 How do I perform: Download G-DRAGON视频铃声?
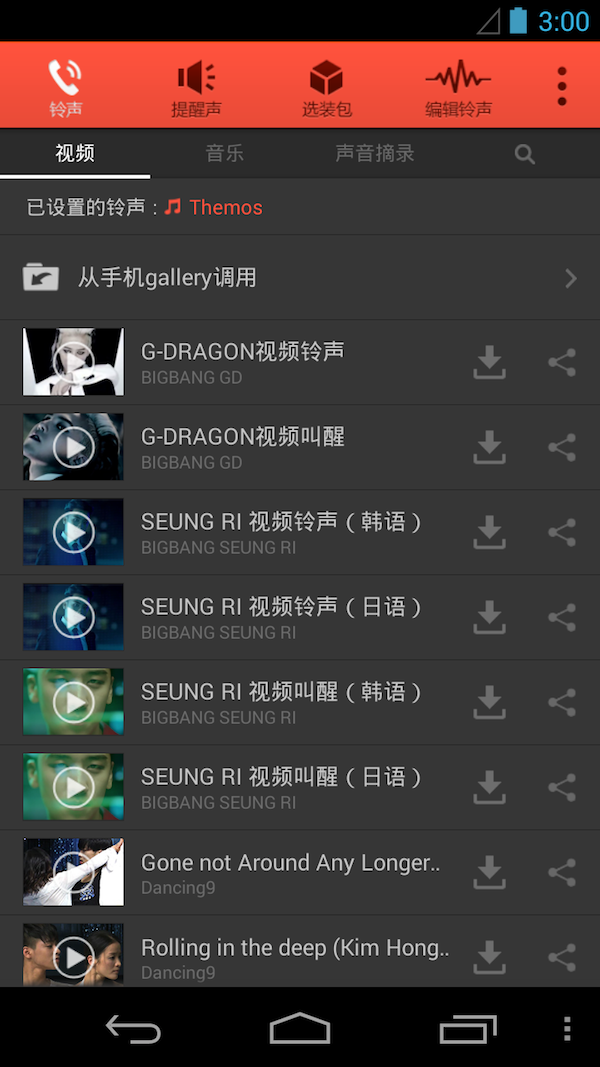(x=489, y=362)
